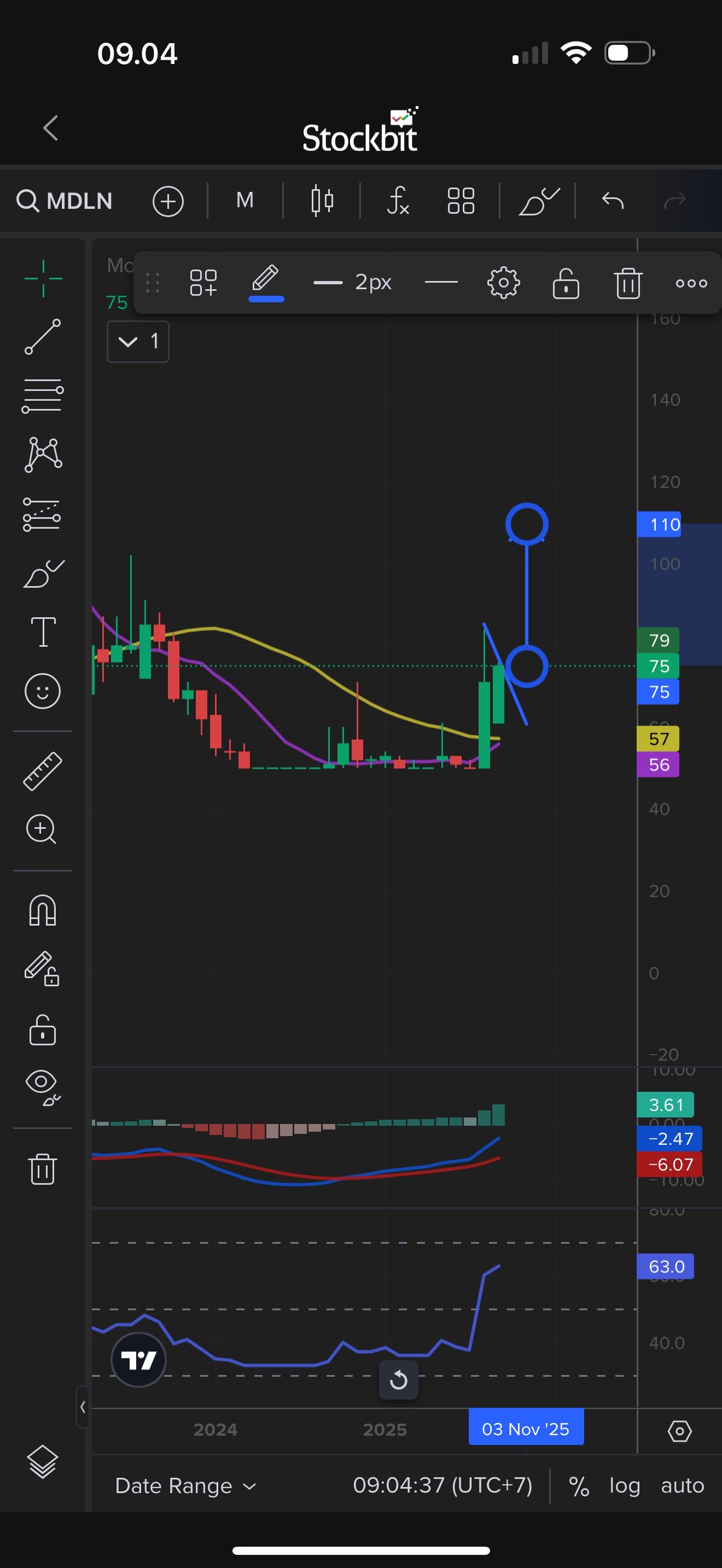
Task: Open MDLN symbol search
Action: (65, 201)
